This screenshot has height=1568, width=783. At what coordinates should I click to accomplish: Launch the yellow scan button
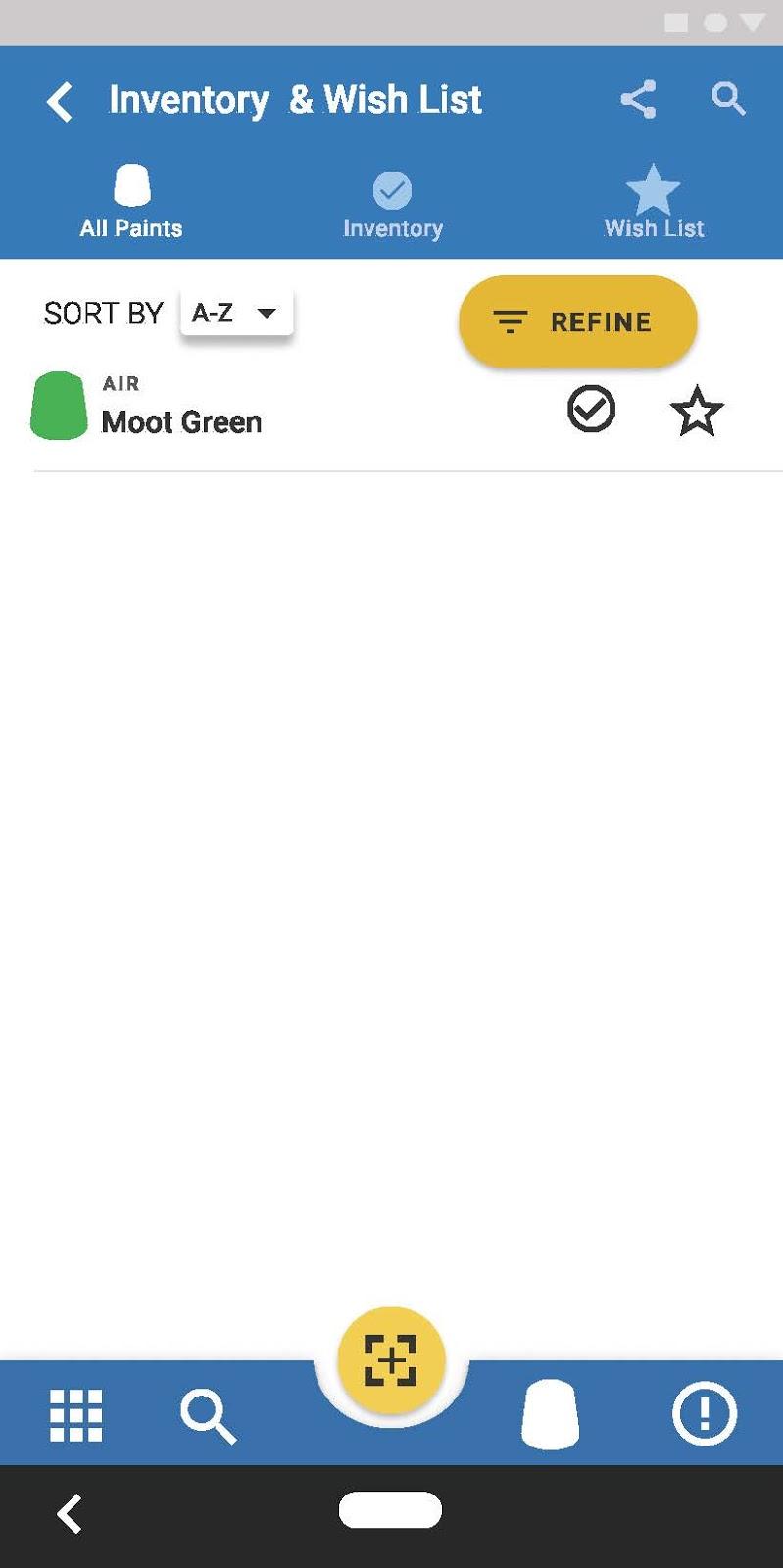click(391, 1359)
